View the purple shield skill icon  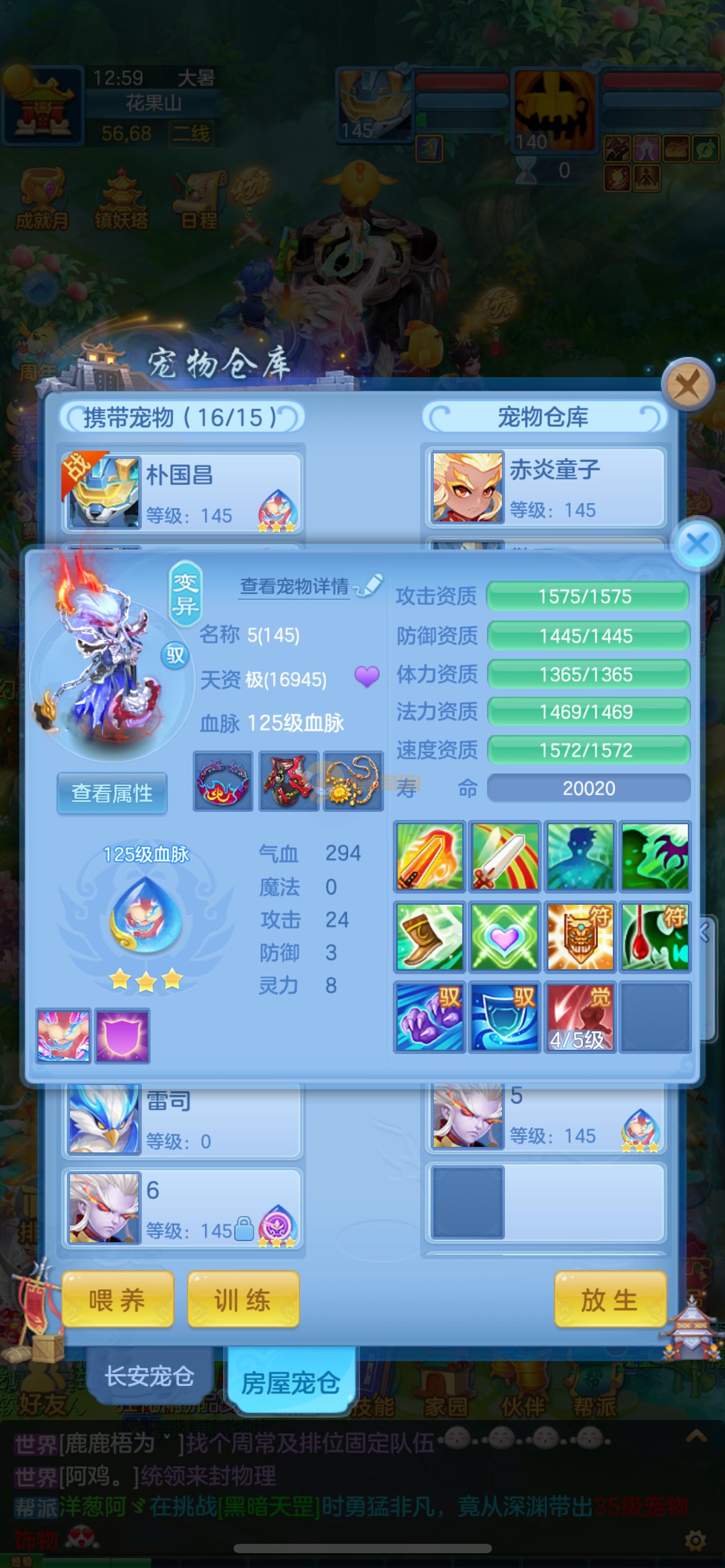(x=122, y=1036)
